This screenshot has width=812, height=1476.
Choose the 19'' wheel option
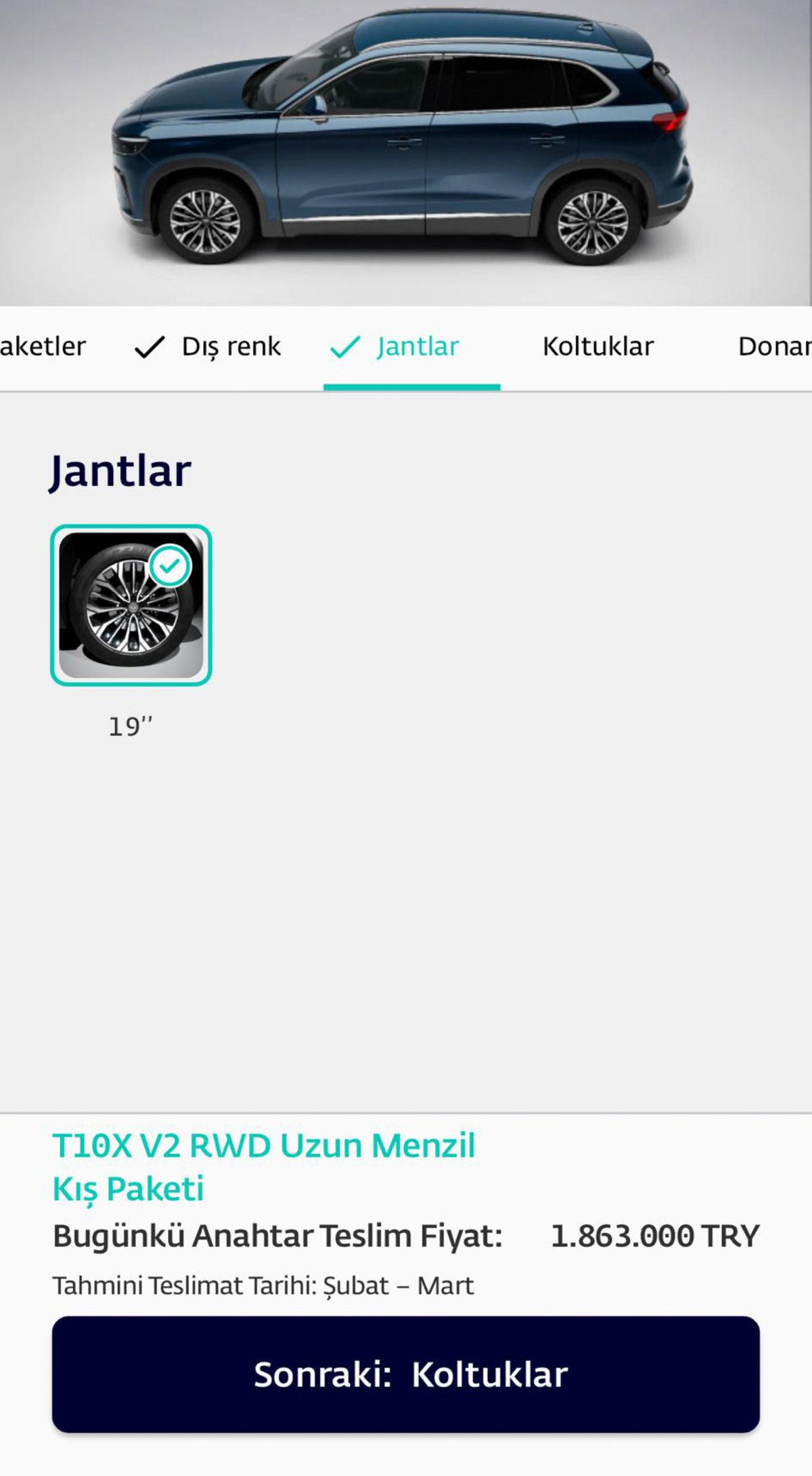point(131,606)
